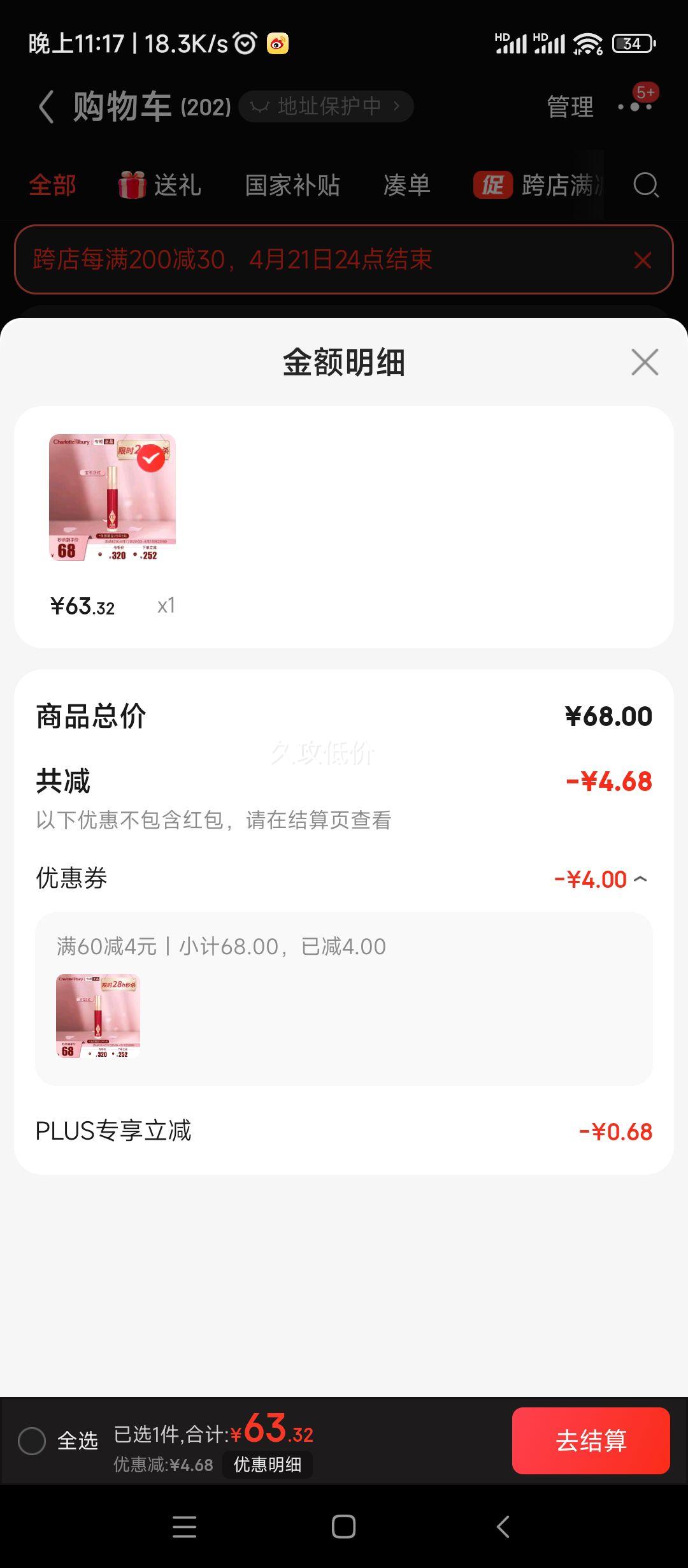
Task: Go back from the shopping cart
Action: pos(46,106)
